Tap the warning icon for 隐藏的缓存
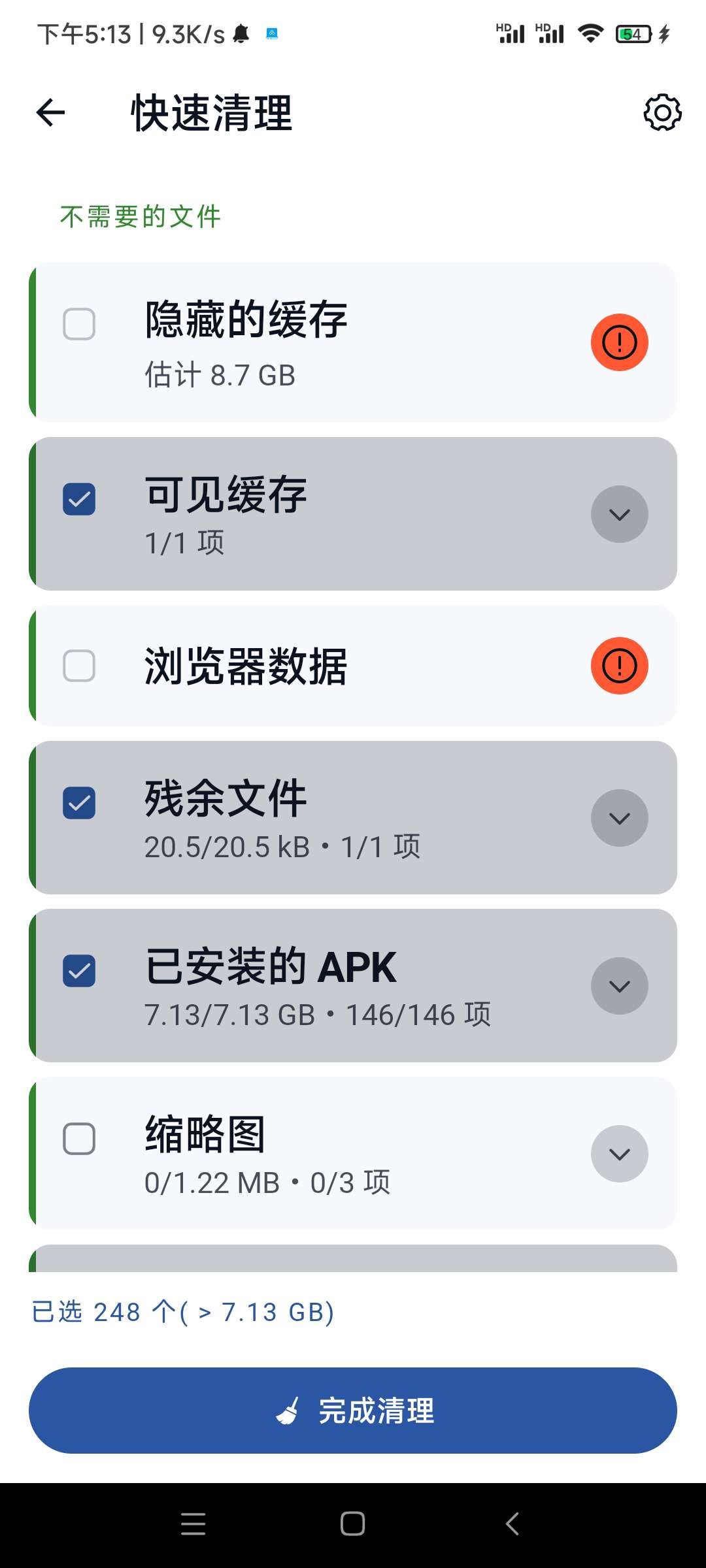This screenshot has width=706, height=1568. [619, 342]
